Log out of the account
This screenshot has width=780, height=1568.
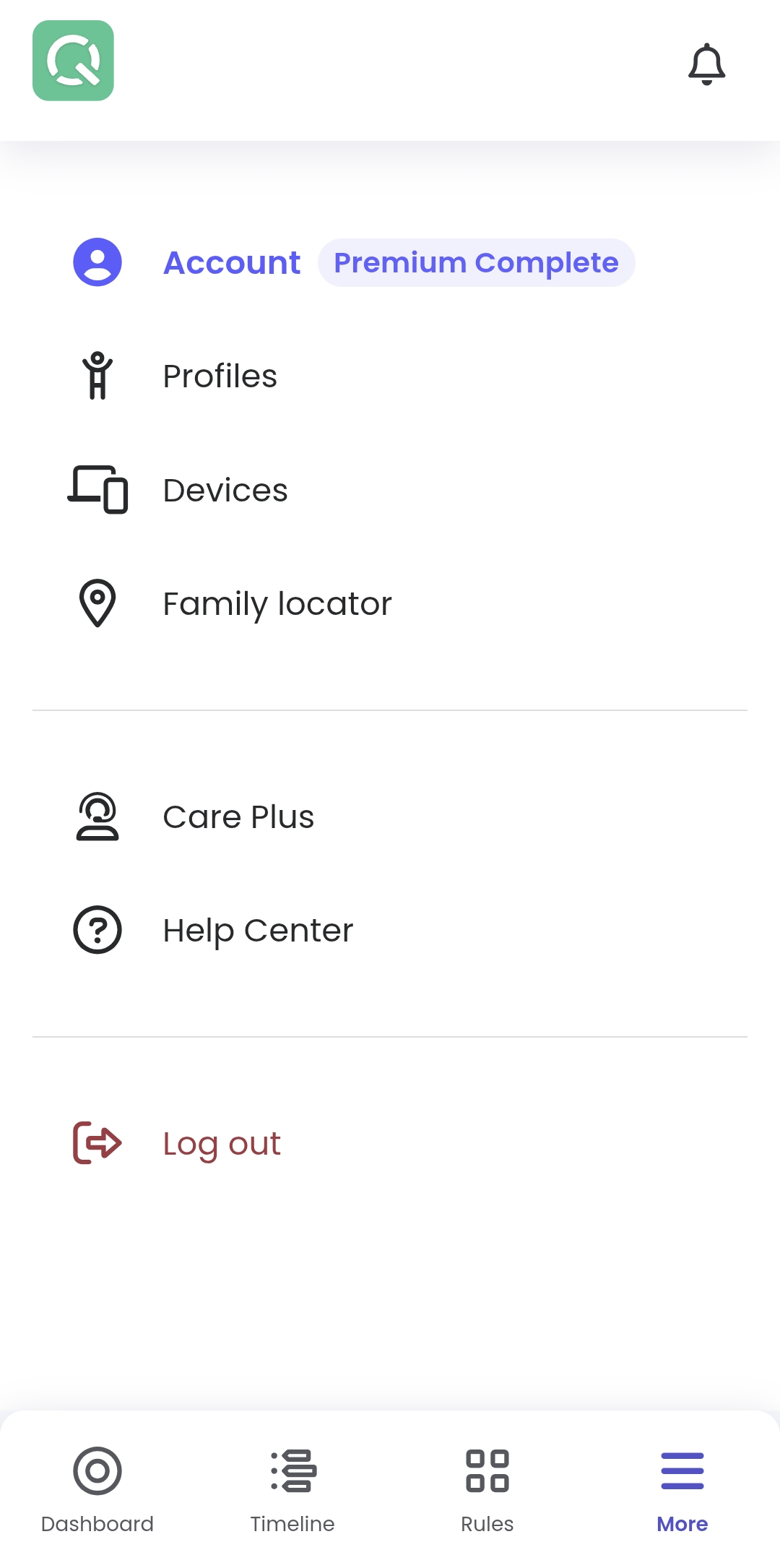pyautogui.click(x=221, y=1143)
